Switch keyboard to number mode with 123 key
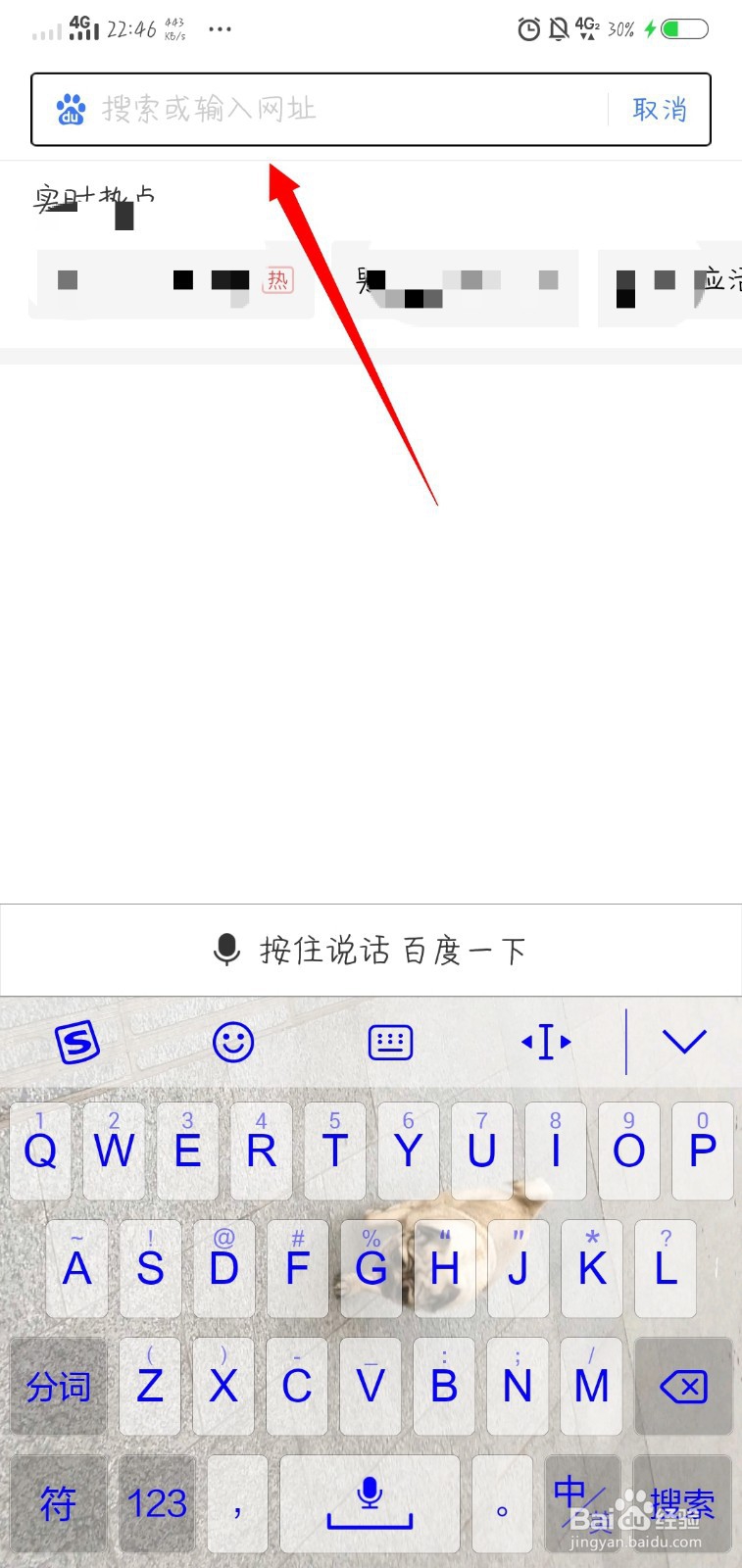Viewport: 742px width, 1568px height. coord(157,1503)
